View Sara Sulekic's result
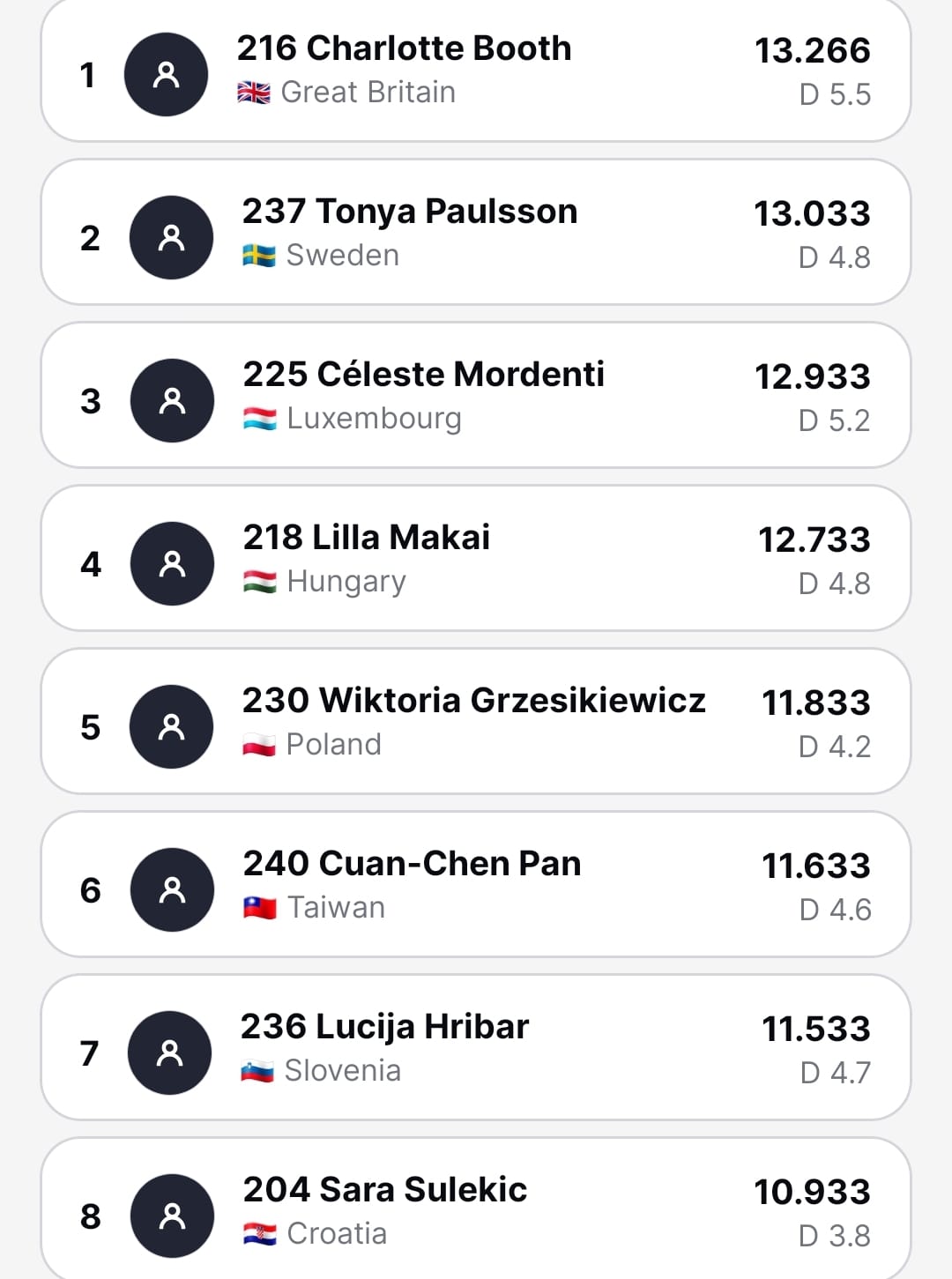The height and width of the screenshot is (1279, 952). click(476, 1209)
